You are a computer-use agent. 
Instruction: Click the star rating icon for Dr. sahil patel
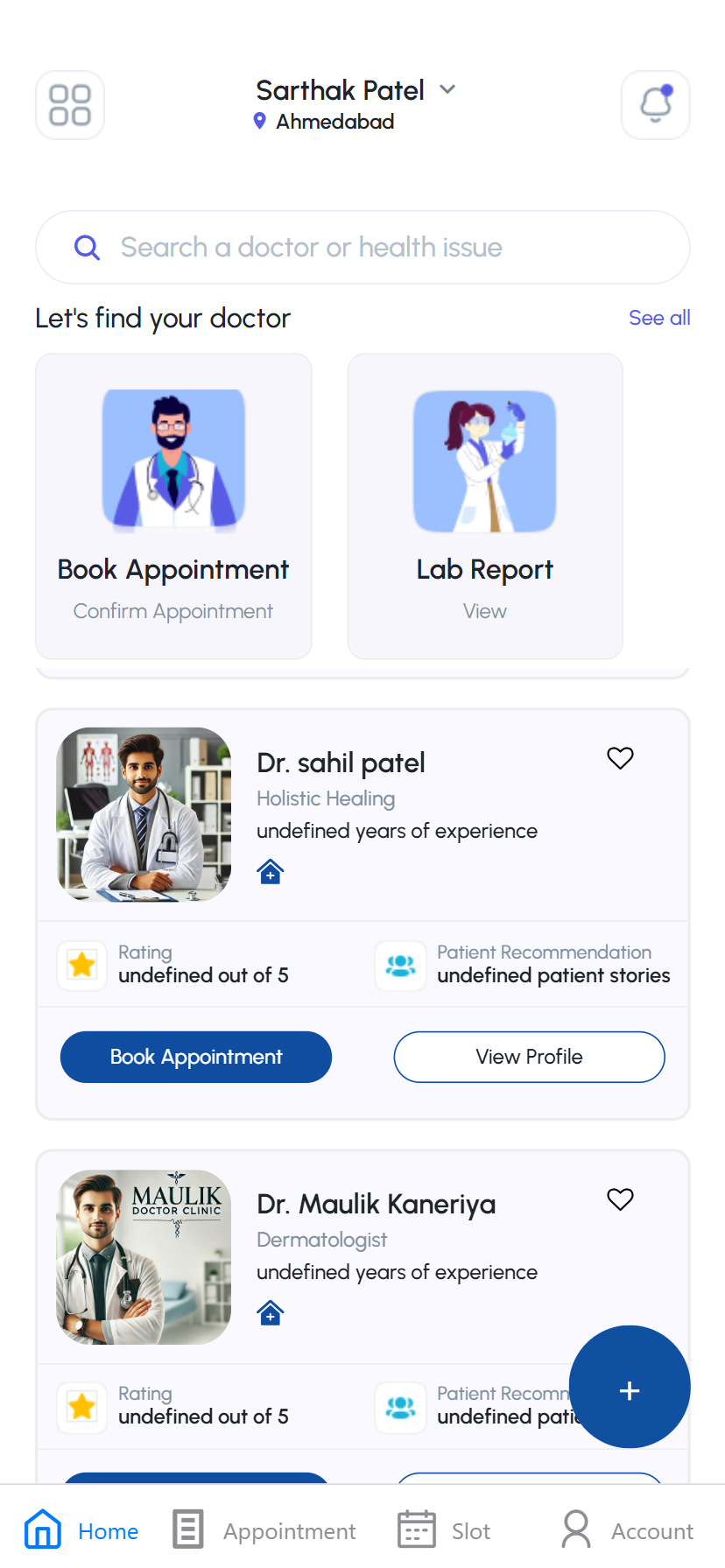pyautogui.click(x=81, y=965)
